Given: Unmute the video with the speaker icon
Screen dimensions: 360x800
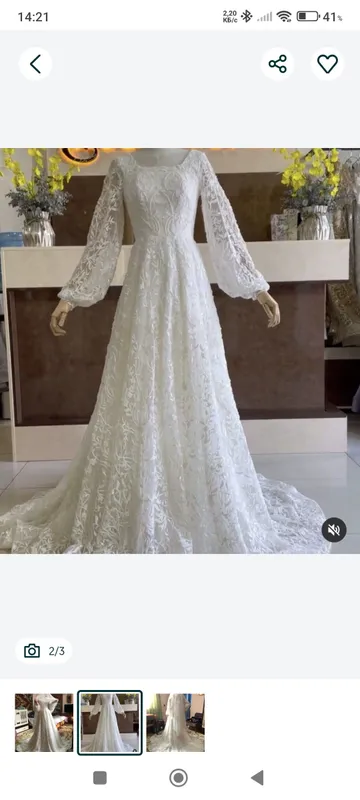Looking at the screenshot, I should (x=334, y=530).
